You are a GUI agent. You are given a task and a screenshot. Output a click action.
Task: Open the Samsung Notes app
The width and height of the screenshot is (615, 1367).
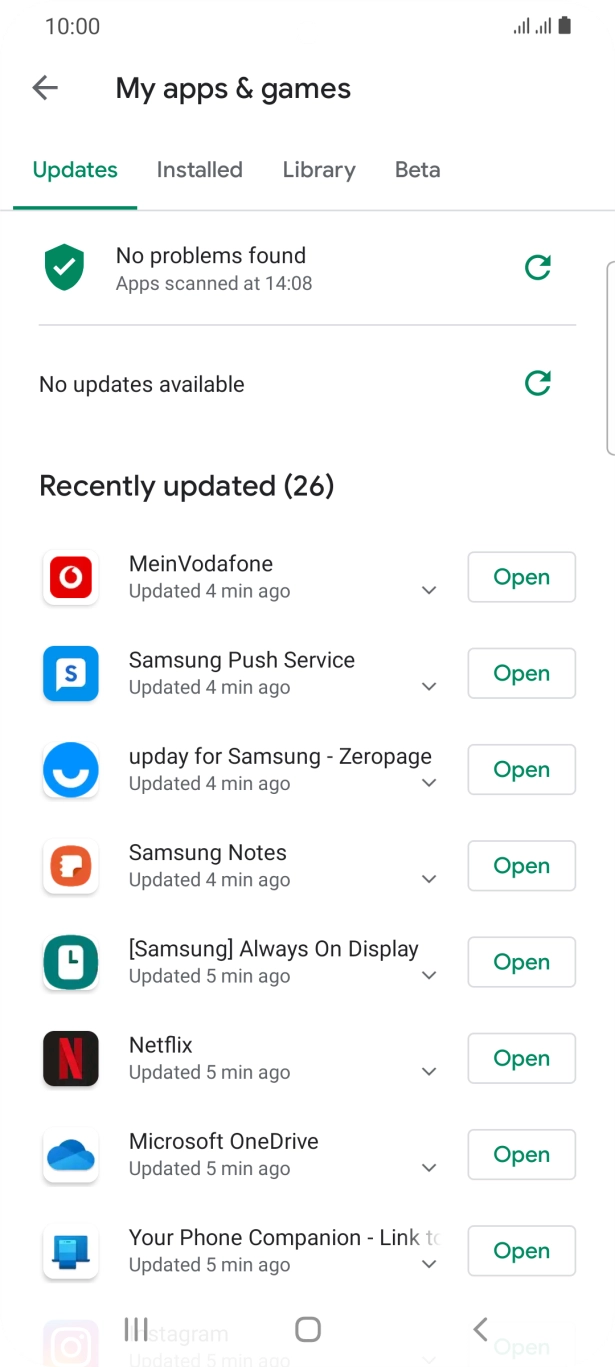point(521,866)
